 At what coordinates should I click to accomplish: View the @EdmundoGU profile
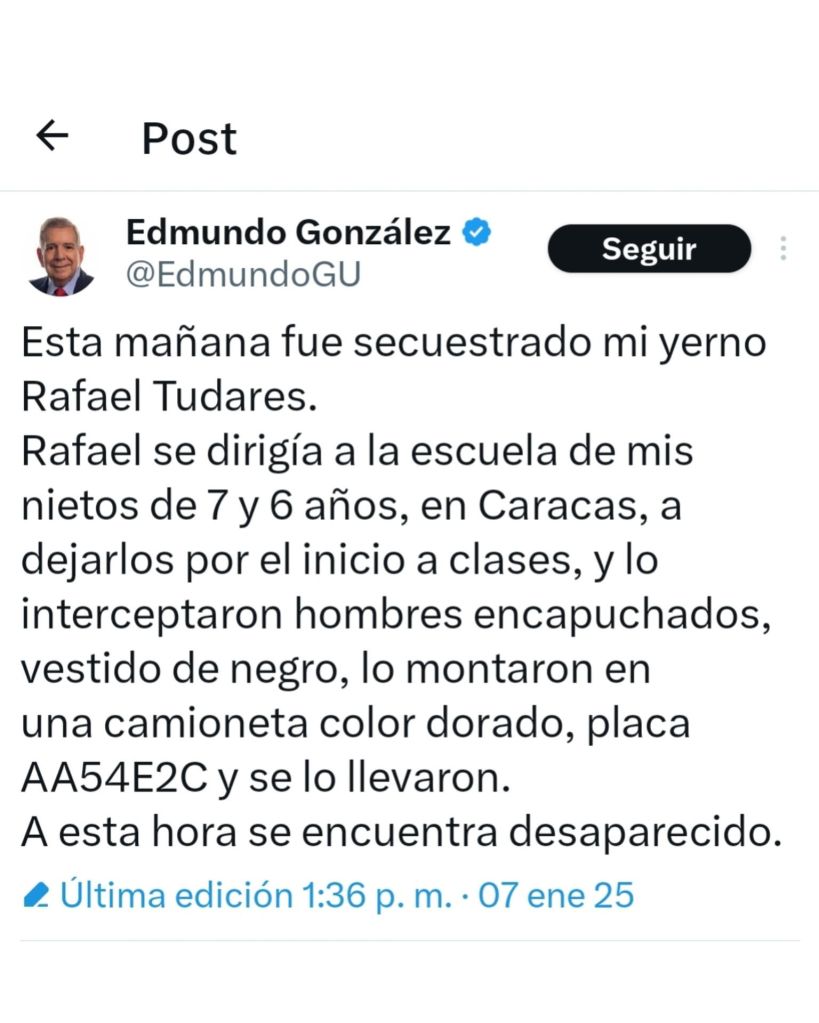coord(243,274)
